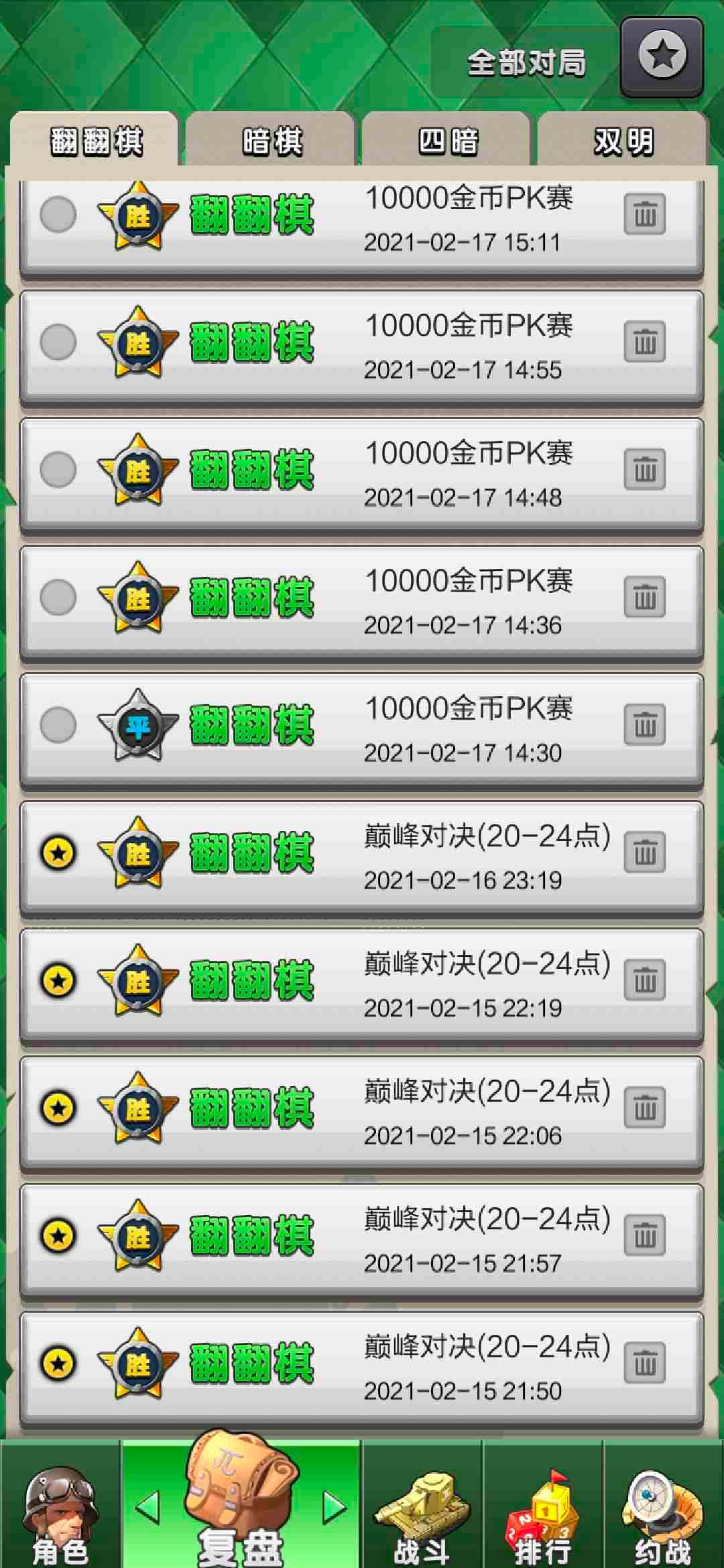Screen dimensions: 724x1568
Task: Open the 全部对局 filter
Action: tap(526, 62)
